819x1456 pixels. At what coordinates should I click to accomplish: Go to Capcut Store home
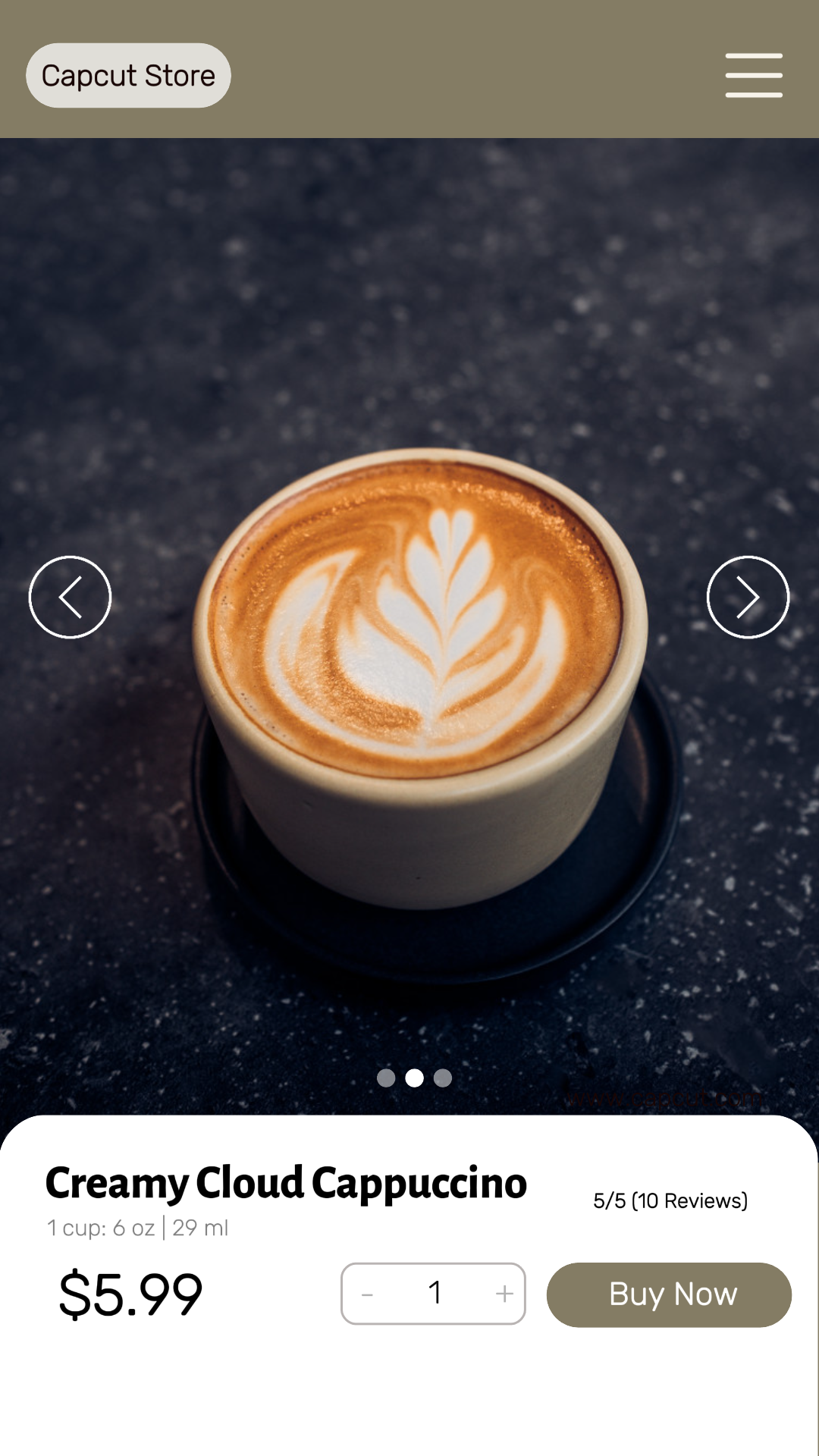(x=128, y=75)
